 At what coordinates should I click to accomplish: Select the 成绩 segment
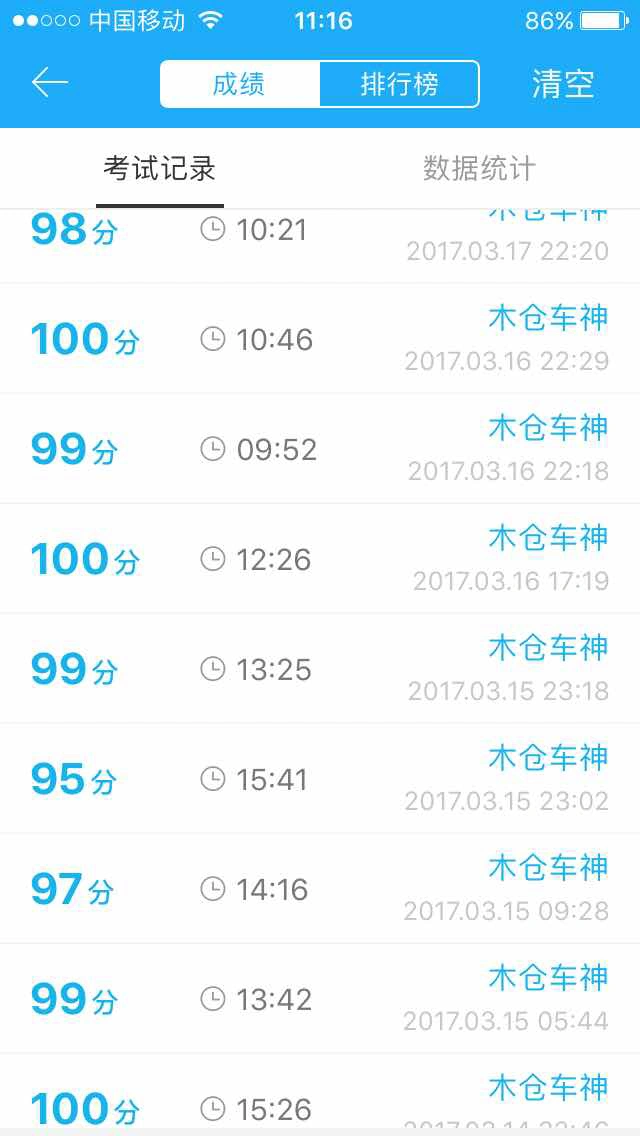click(x=240, y=84)
